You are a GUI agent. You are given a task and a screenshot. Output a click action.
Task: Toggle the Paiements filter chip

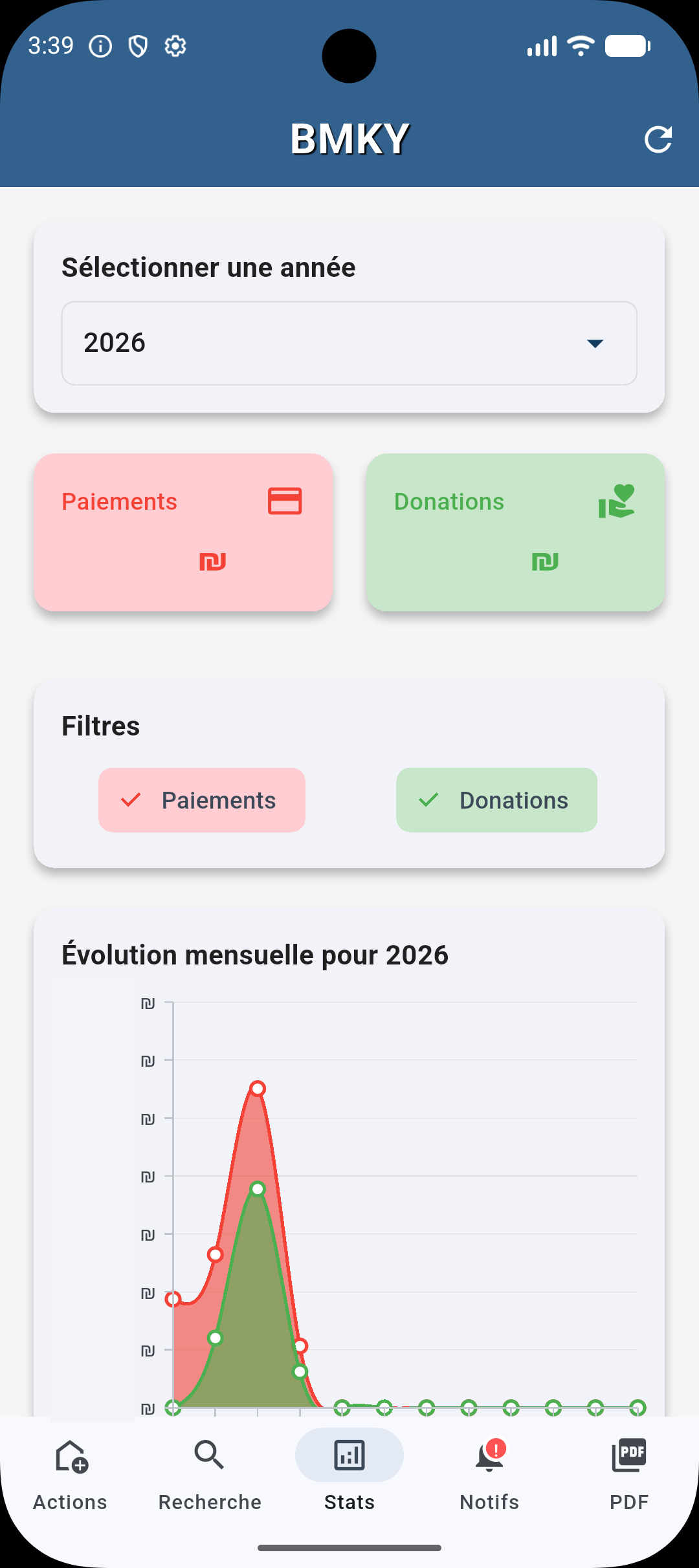pyautogui.click(x=201, y=800)
